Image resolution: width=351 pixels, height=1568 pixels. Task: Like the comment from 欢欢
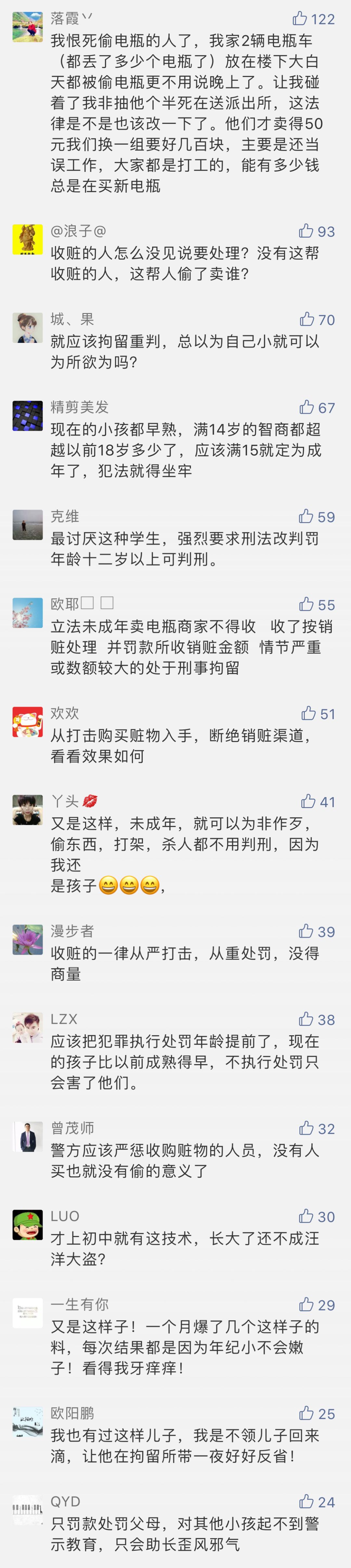[x=308, y=713]
